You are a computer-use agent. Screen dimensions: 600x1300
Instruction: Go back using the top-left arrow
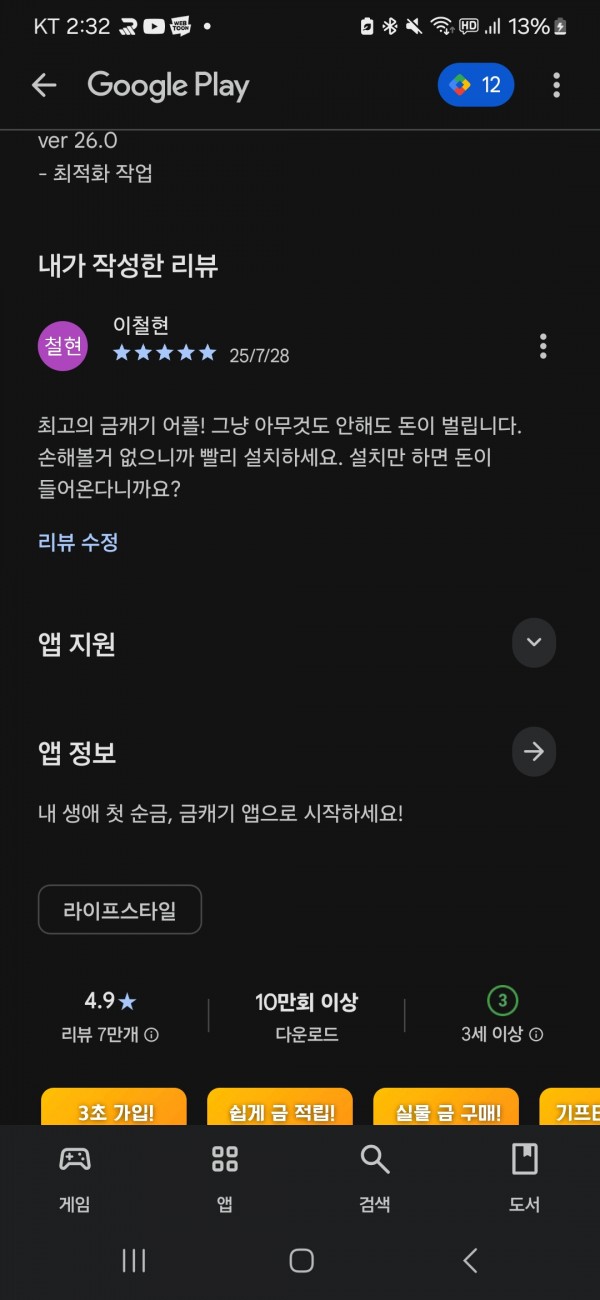[x=44, y=86]
